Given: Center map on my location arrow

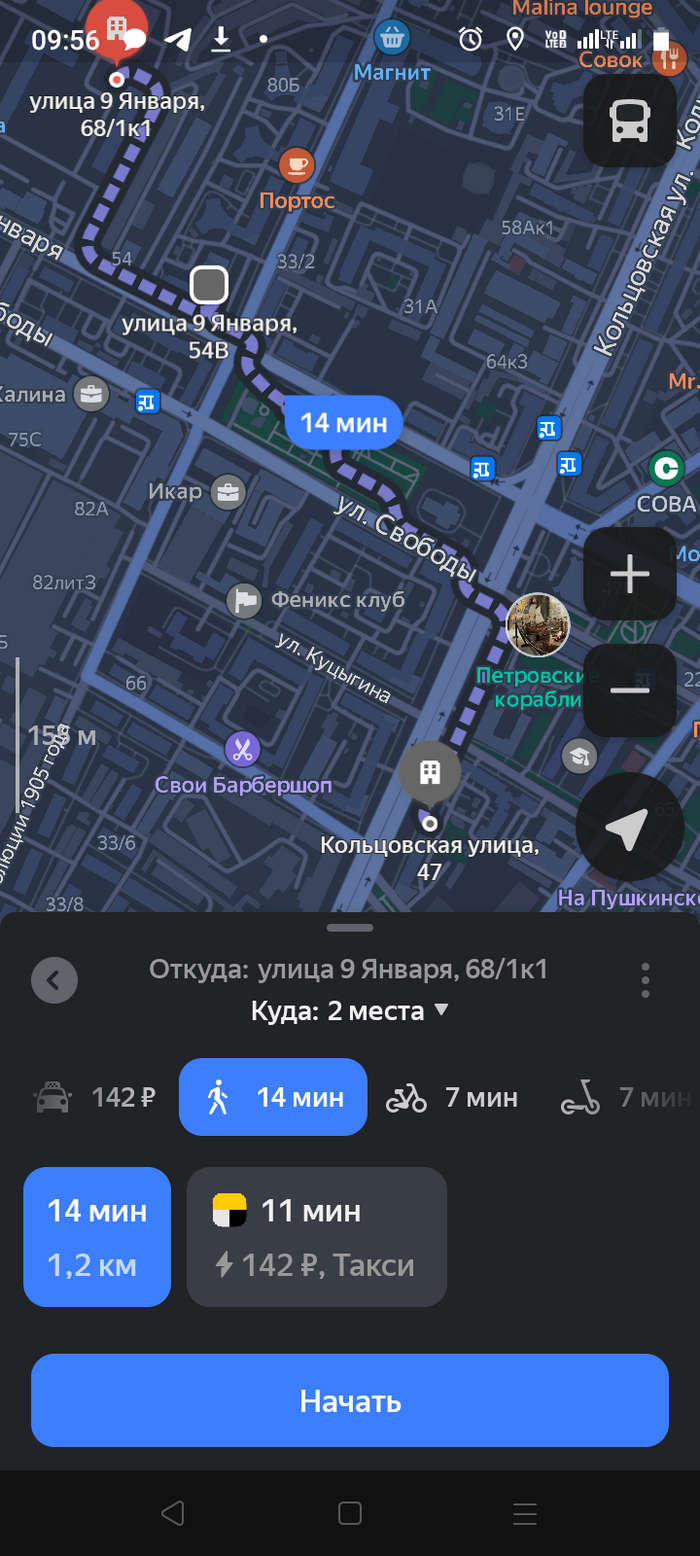Looking at the screenshot, I should point(630,826).
